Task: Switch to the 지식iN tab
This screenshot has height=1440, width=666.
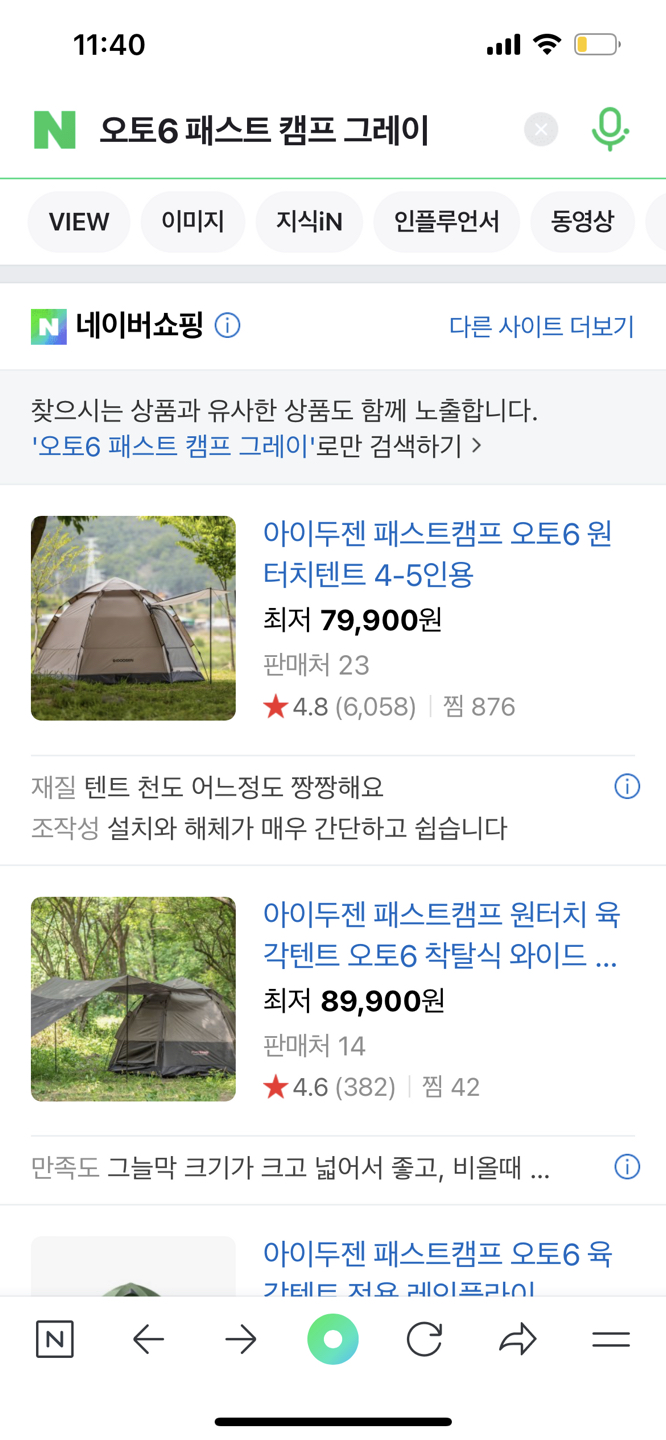Action: tap(309, 222)
